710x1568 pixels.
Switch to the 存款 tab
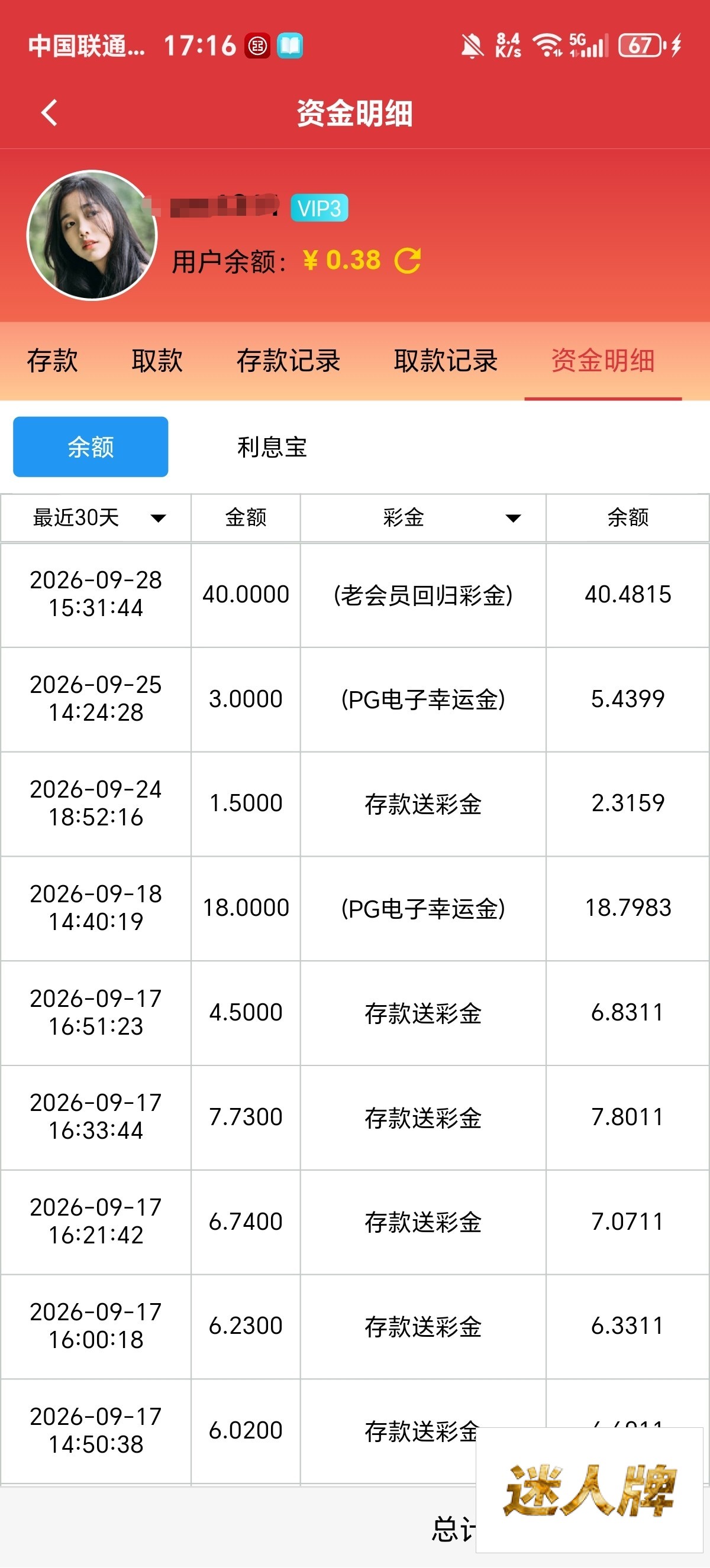coord(53,361)
